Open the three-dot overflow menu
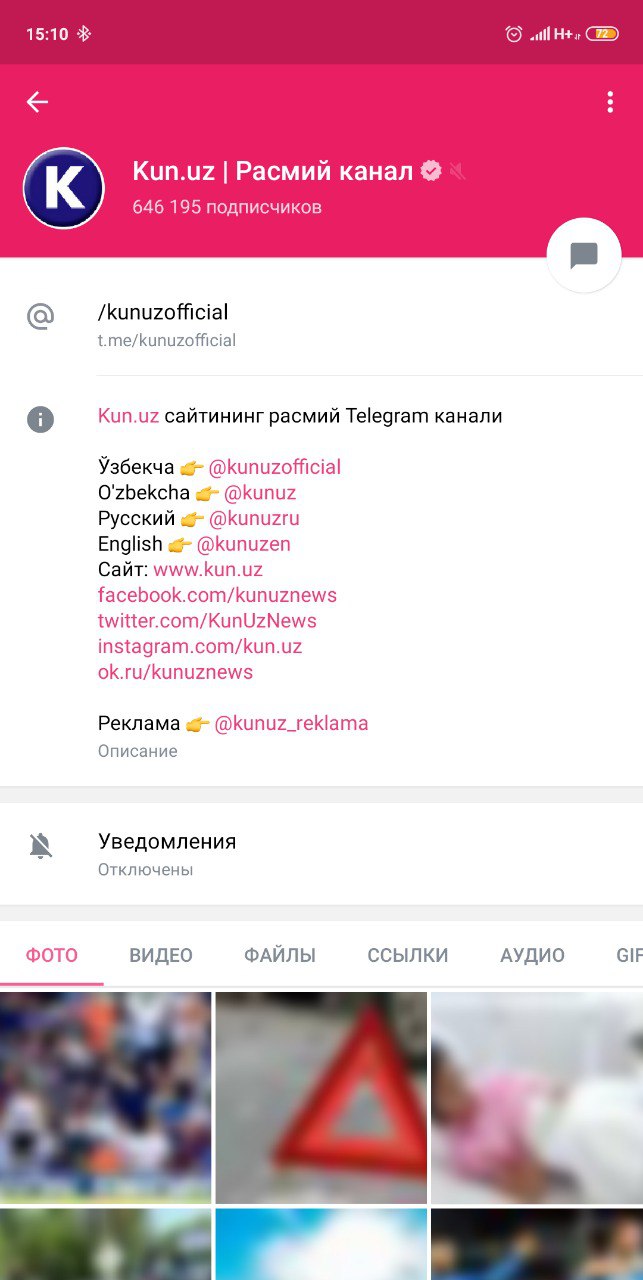 [610, 102]
